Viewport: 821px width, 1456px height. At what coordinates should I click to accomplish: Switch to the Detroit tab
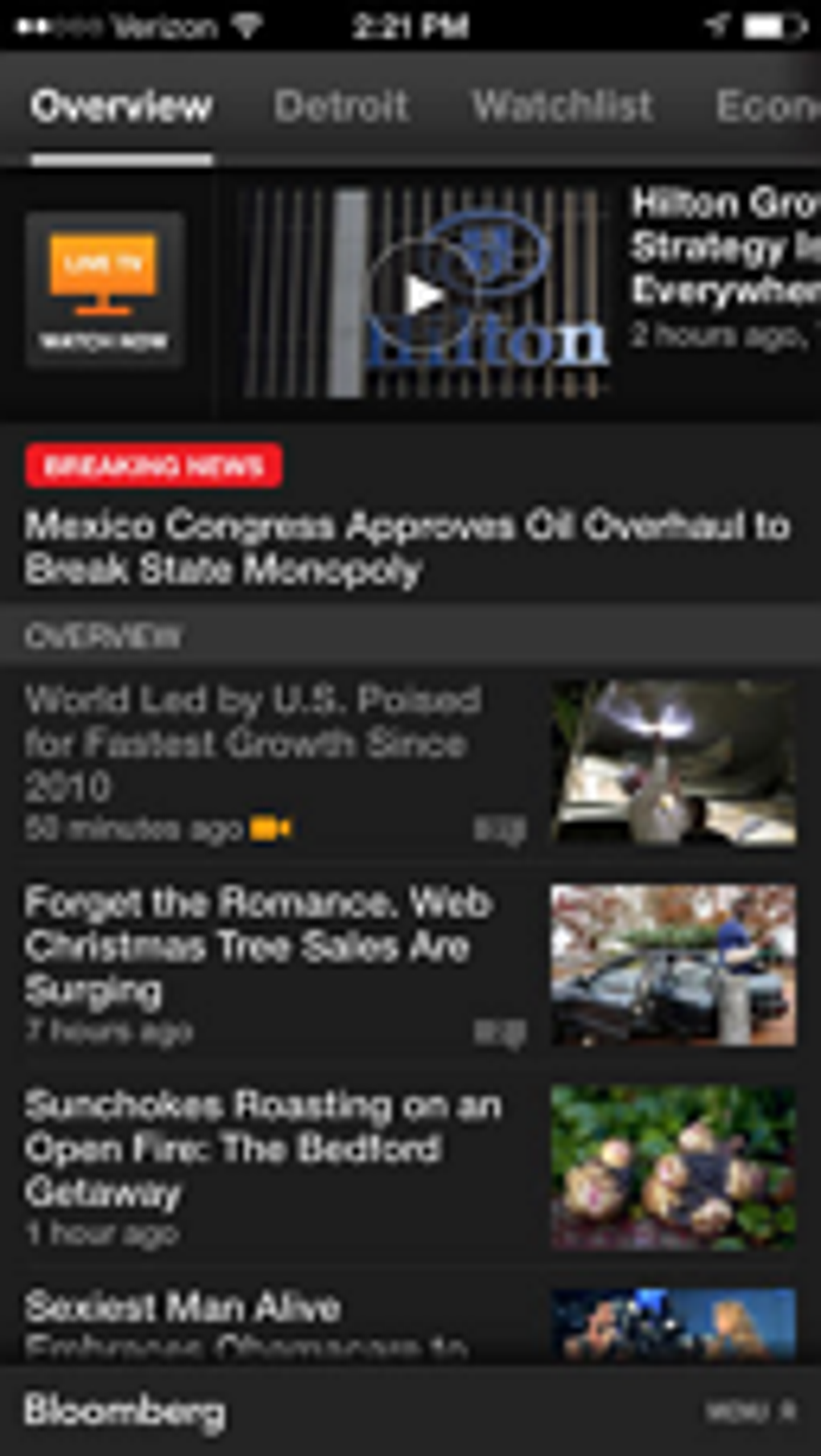[341, 106]
